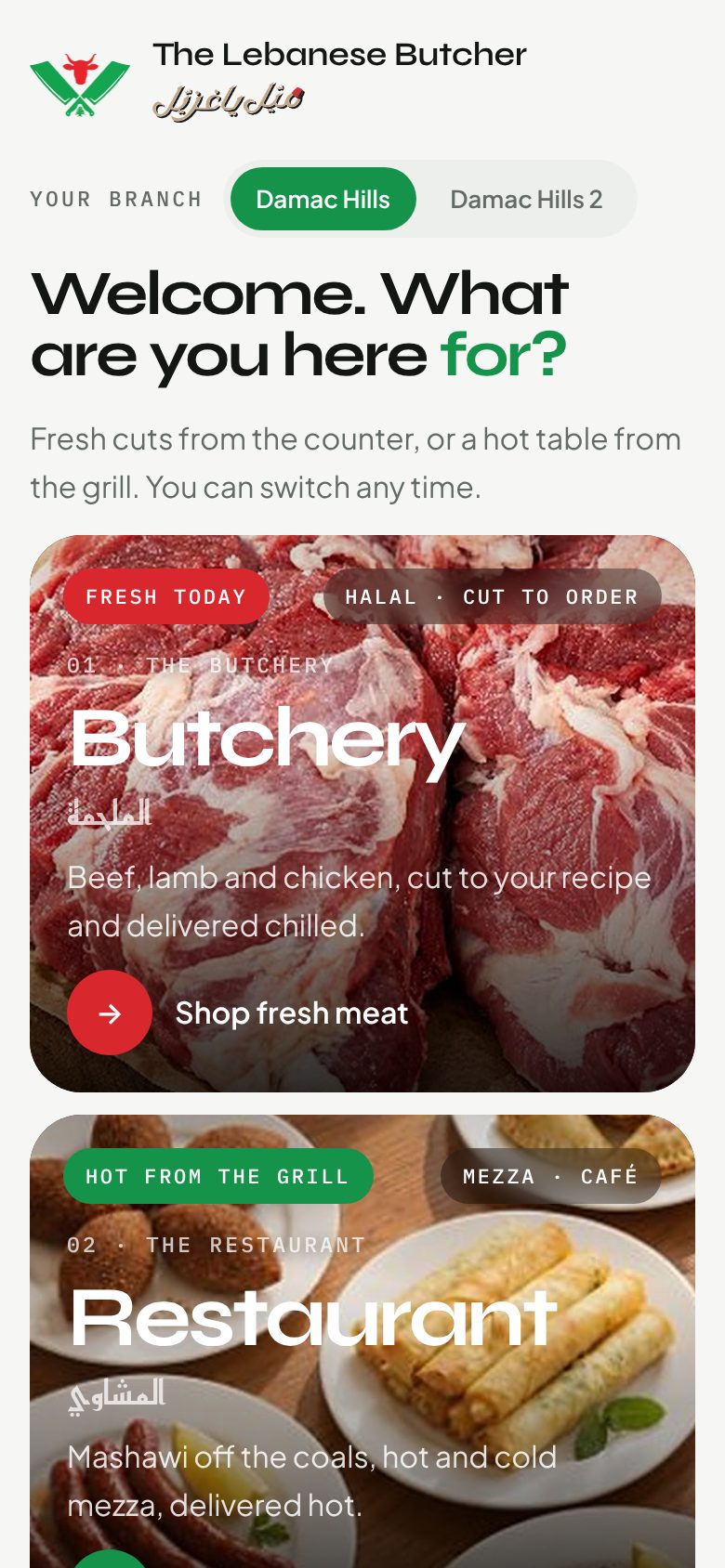Select the Damac Hills branch
The width and height of the screenshot is (725, 1568).
click(323, 199)
